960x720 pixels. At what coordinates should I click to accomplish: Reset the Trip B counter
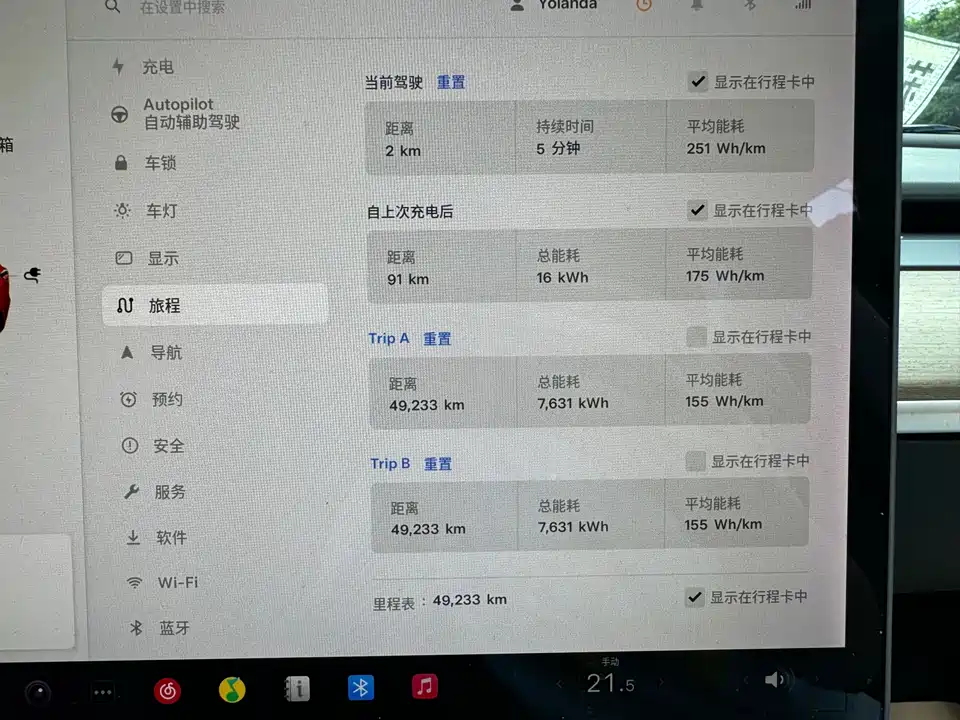pyautogui.click(x=438, y=464)
